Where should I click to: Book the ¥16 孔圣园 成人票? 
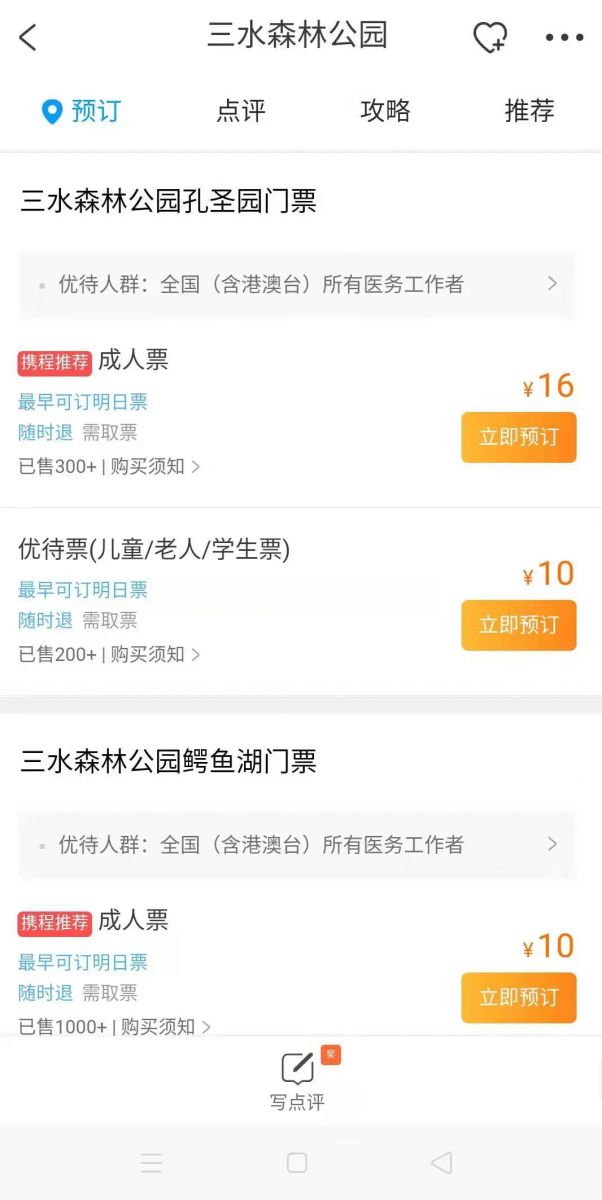click(x=518, y=437)
